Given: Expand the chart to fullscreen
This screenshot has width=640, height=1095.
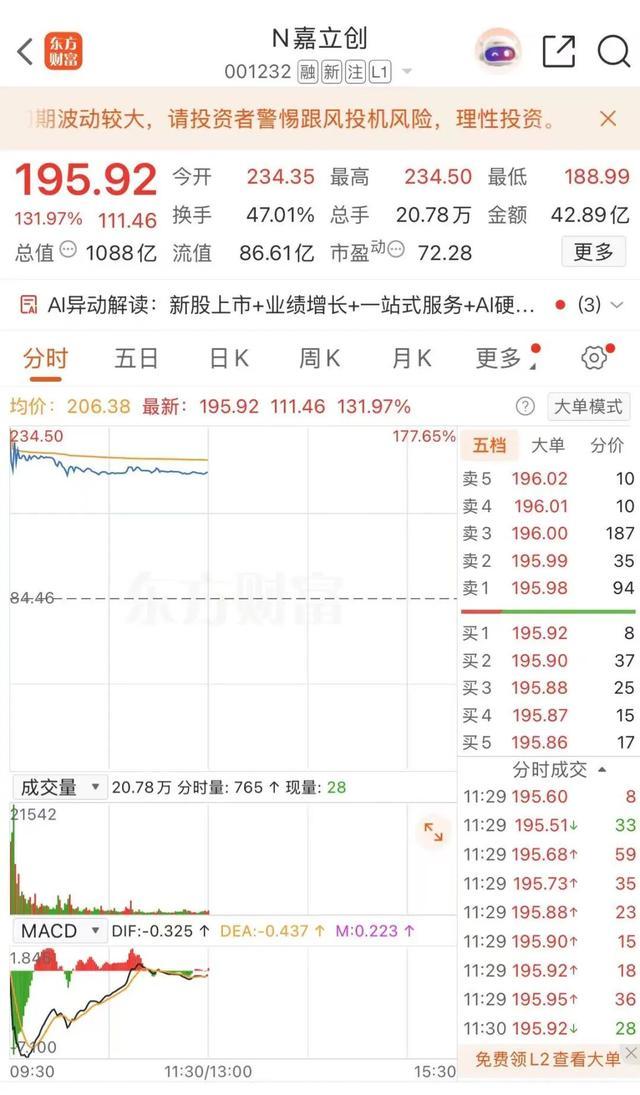Looking at the screenshot, I should 433,832.
